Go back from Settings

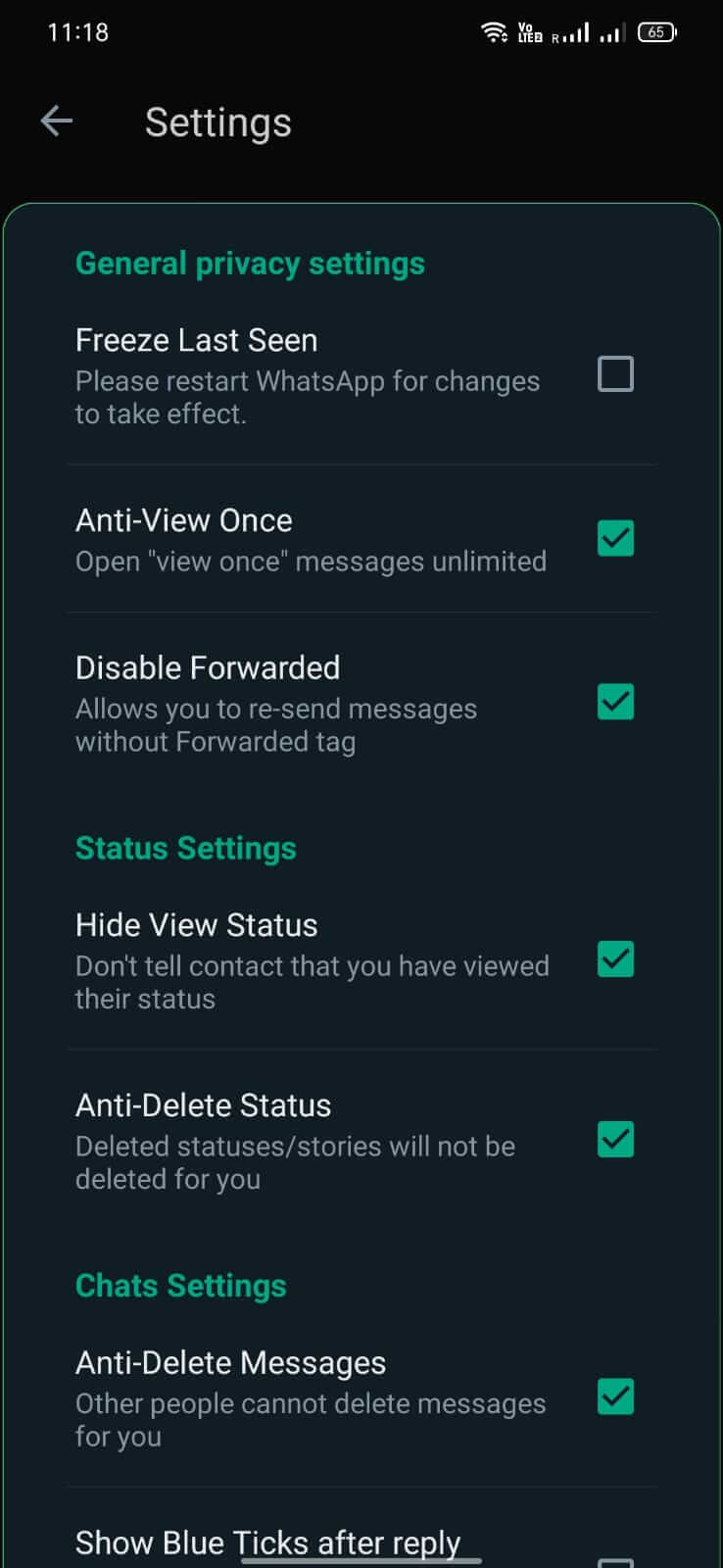click(57, 122)
